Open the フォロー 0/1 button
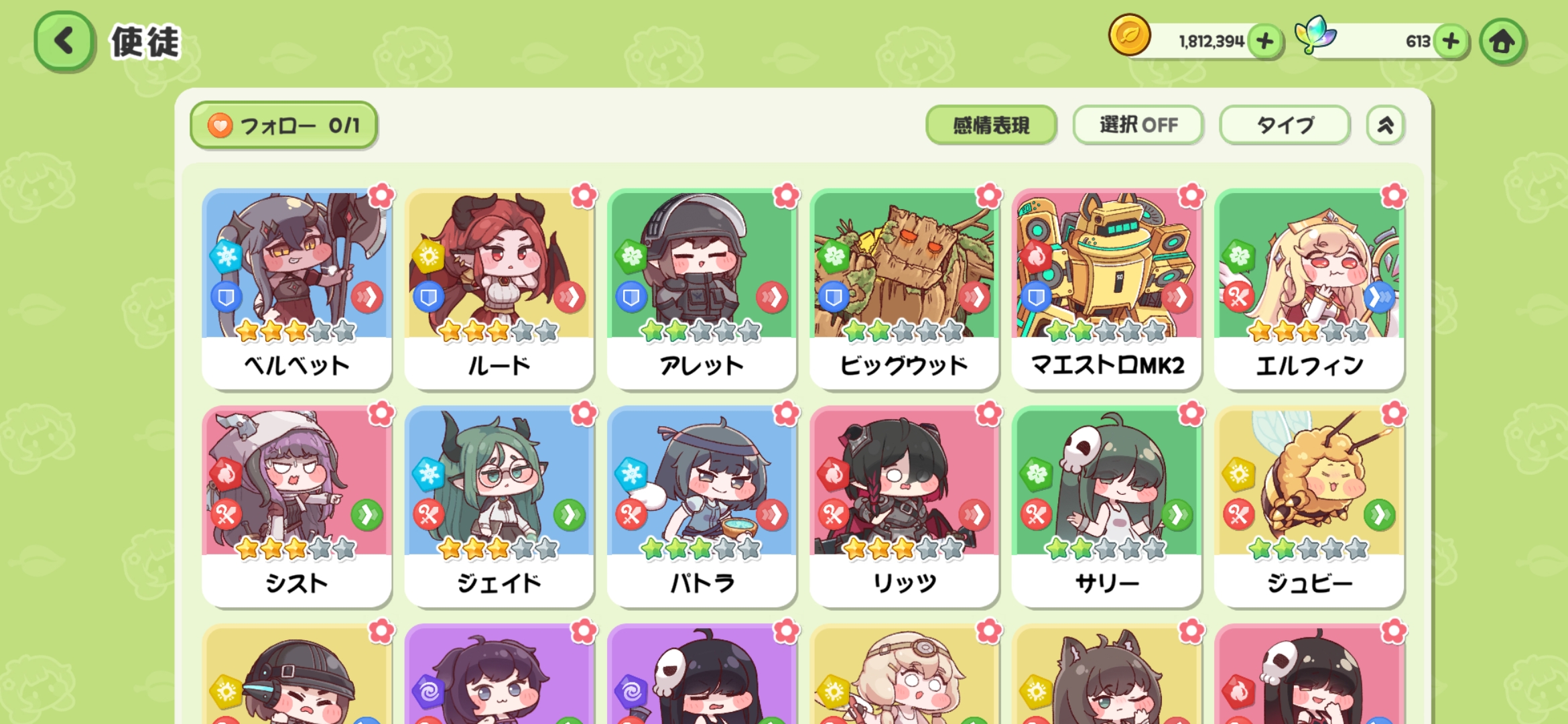Viewport: 1568px width, 724px height. point(284,125)
